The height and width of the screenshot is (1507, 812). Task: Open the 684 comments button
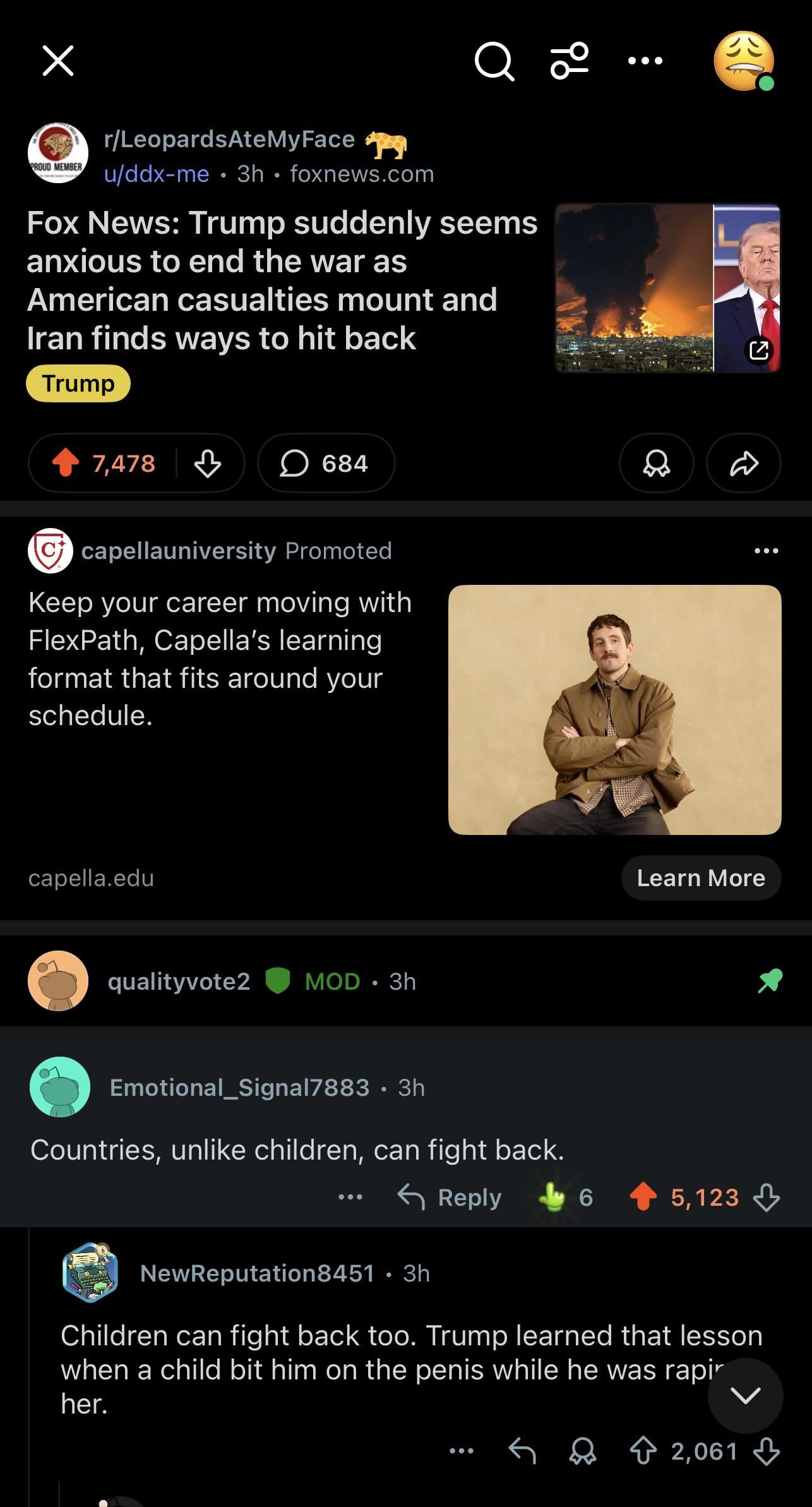326,464
